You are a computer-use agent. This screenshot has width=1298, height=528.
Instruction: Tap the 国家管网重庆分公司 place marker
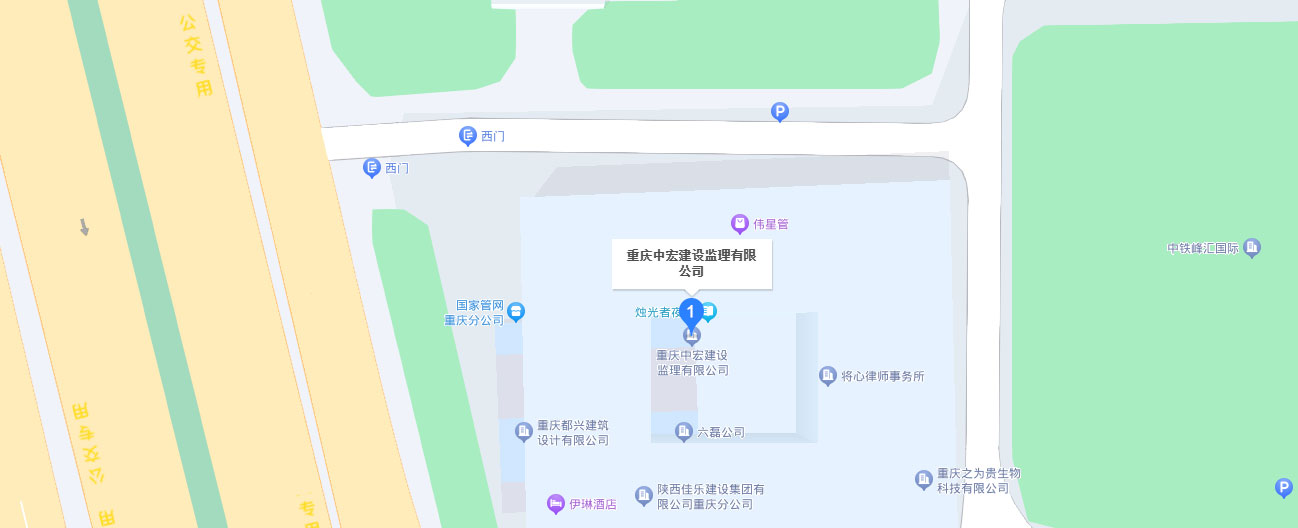pos(515,312)
